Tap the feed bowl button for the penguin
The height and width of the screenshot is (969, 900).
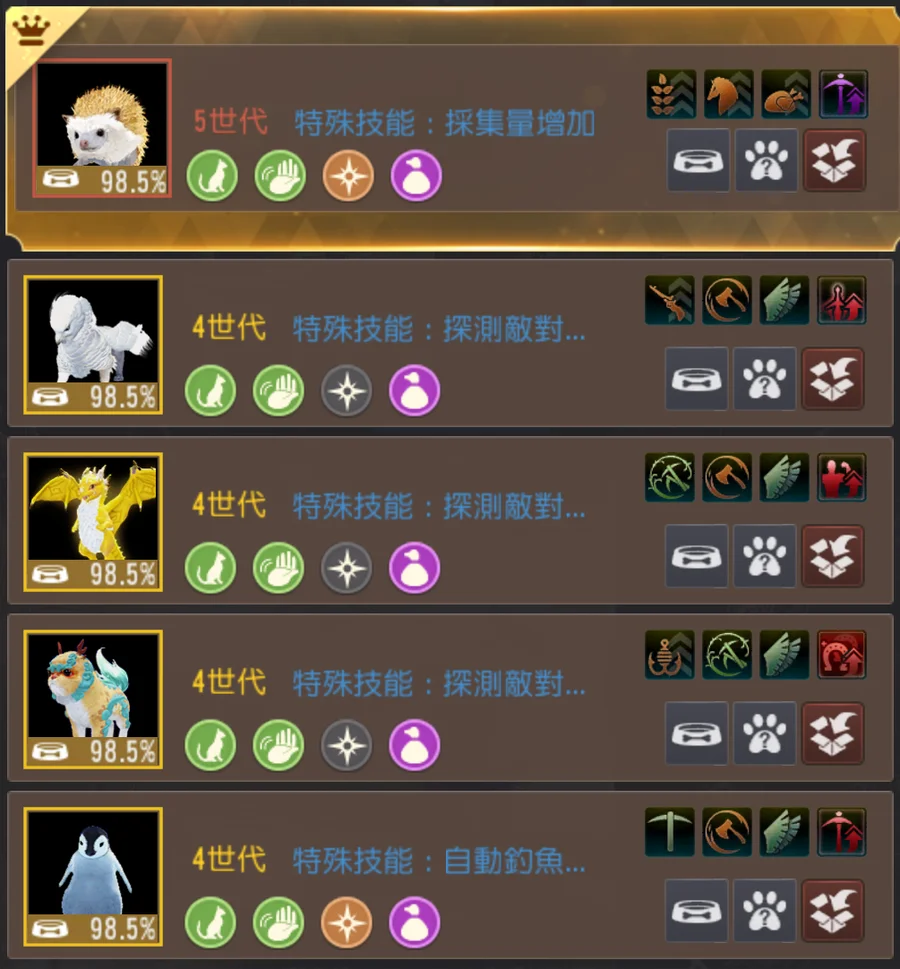(696, 911)
